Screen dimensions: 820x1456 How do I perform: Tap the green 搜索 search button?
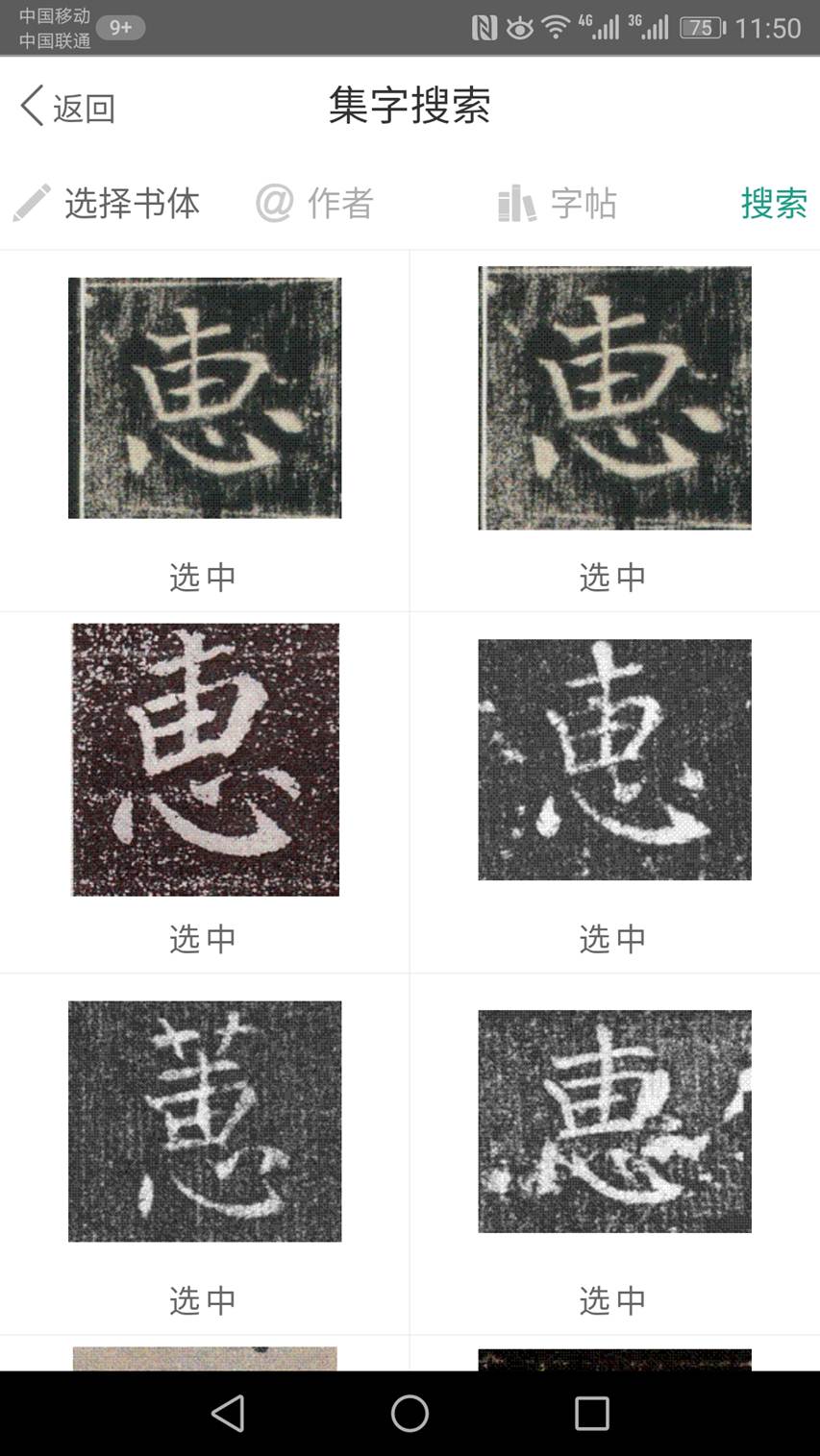coord(773,204)
